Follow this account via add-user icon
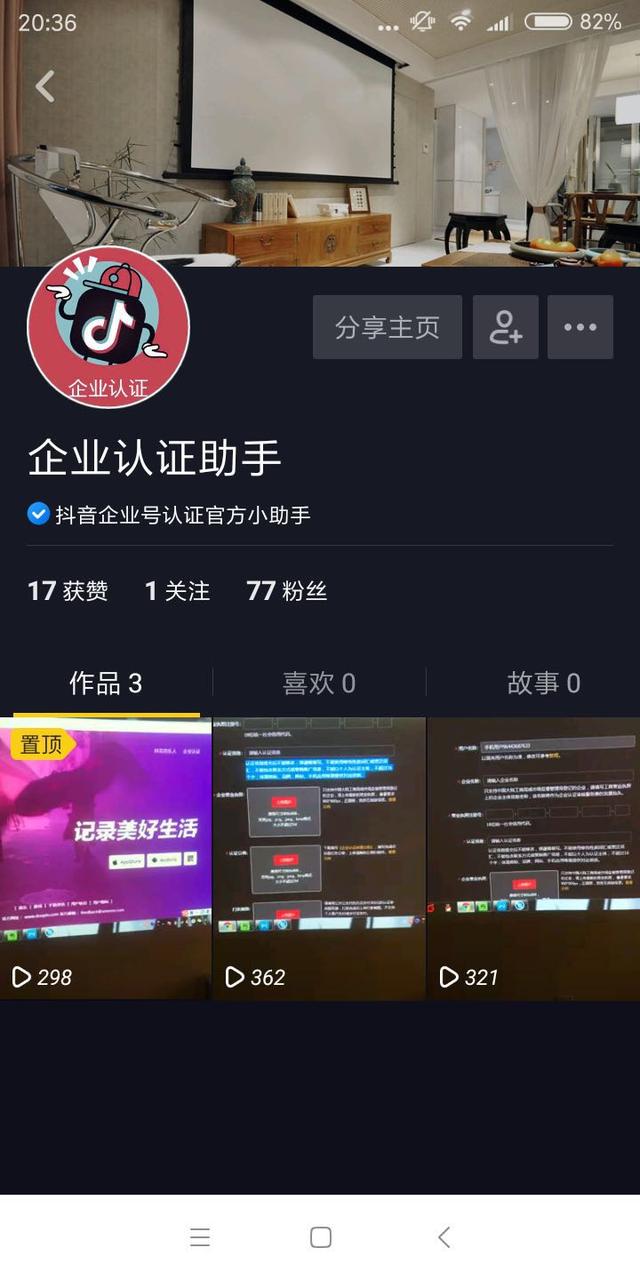 (x=506, y=327)
